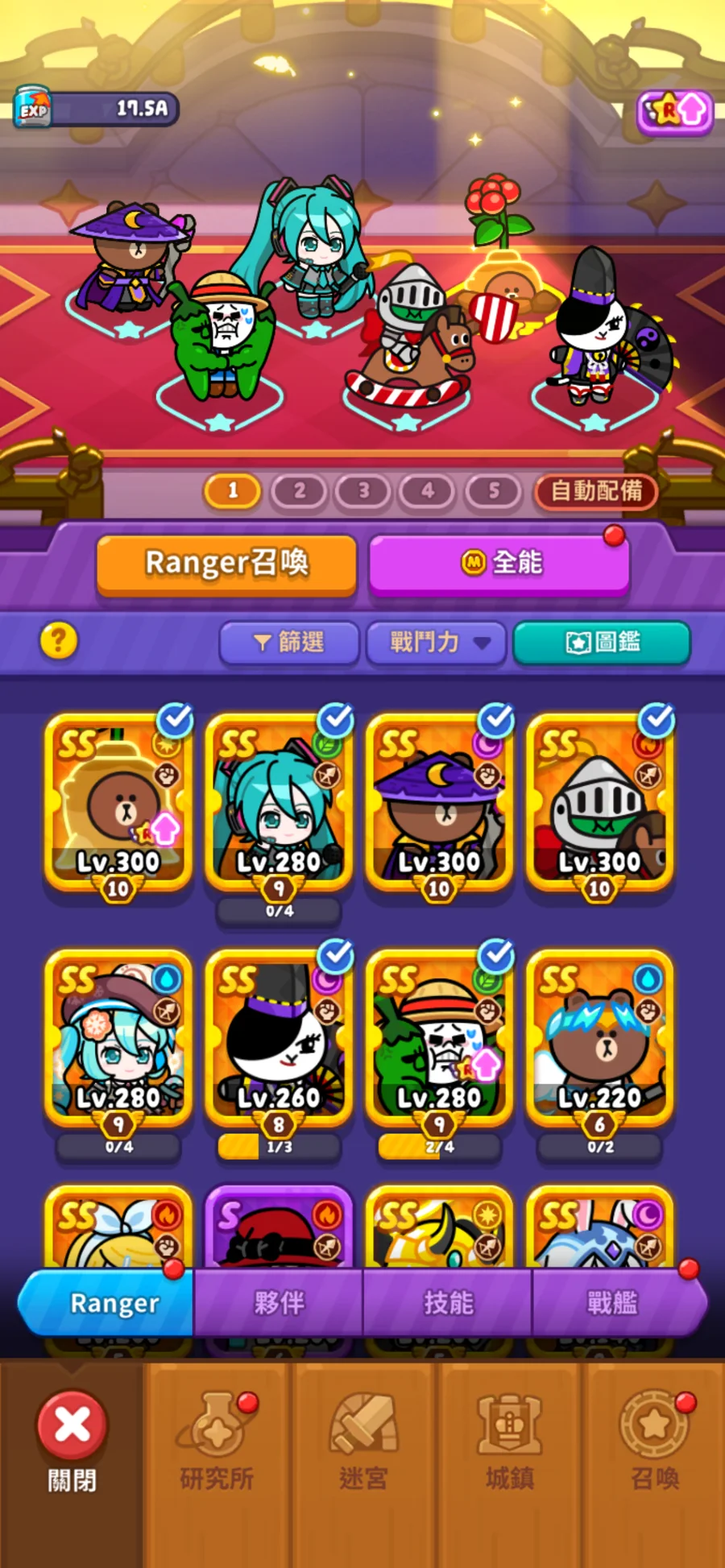Select team slot 5

pyautogui.click(x=493, y=490)
